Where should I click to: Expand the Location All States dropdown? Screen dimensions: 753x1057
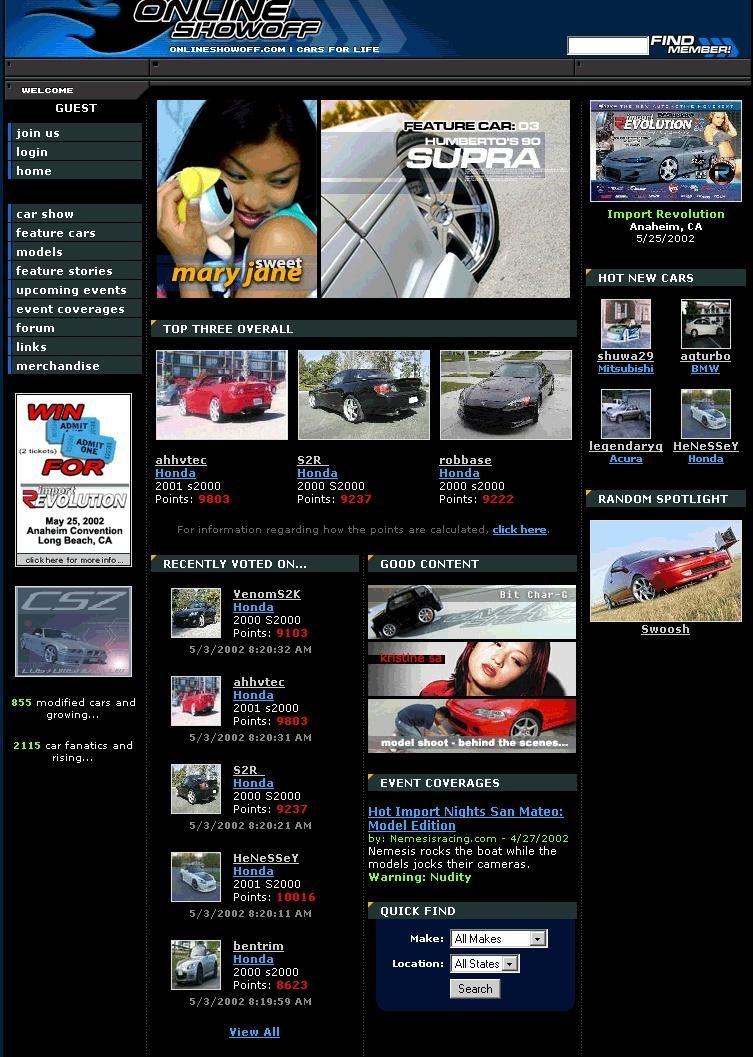[485, 963]
